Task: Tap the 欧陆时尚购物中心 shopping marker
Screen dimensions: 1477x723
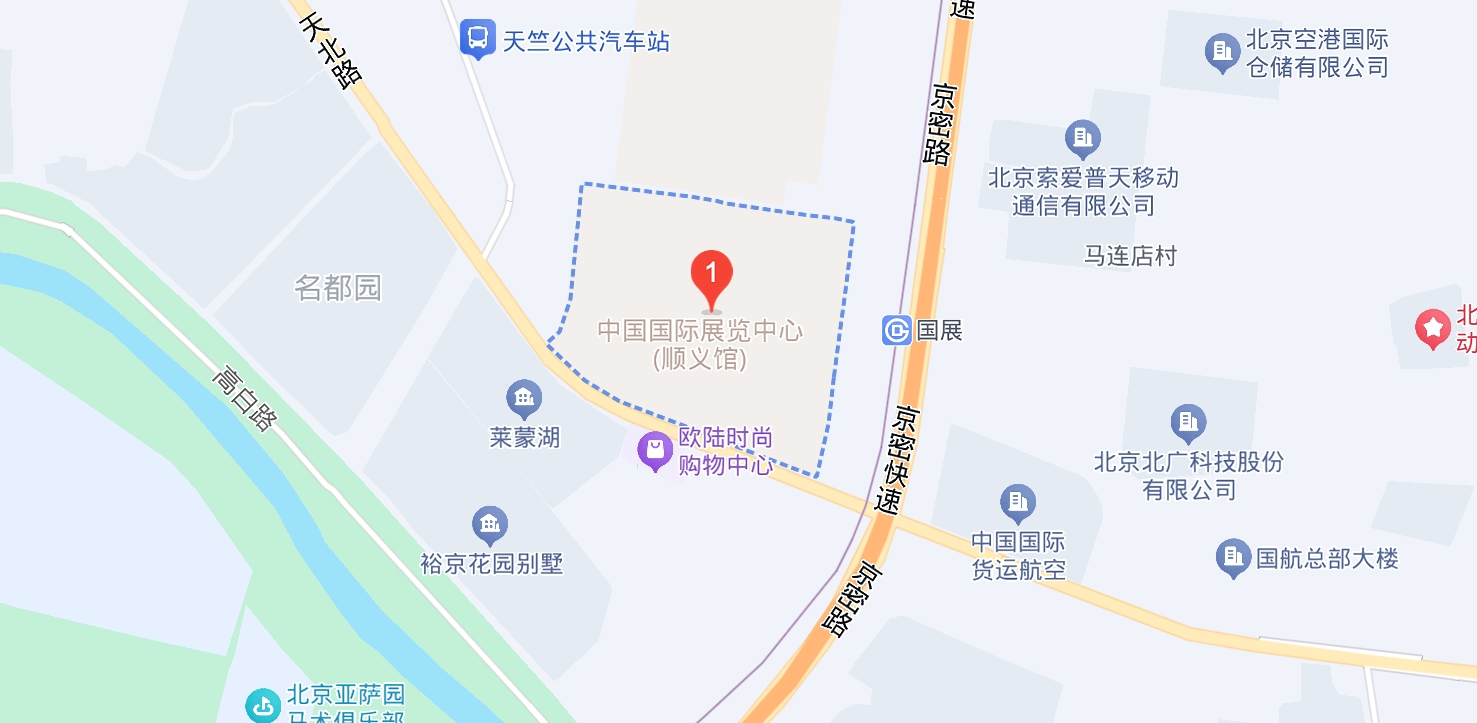Action: click(x=655, y=451)
